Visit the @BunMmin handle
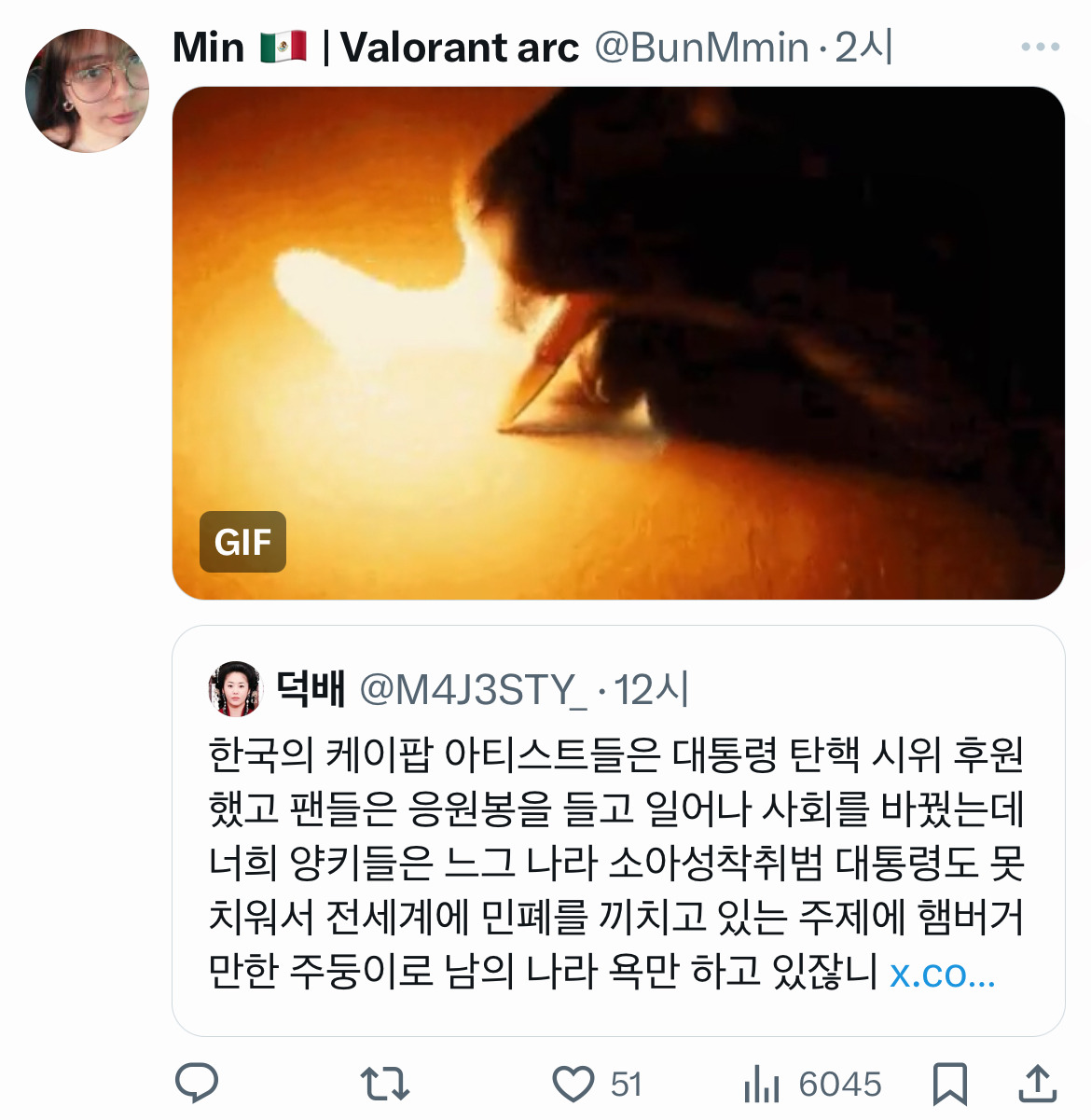The image size is (1091, 1120). coord(701,47)
